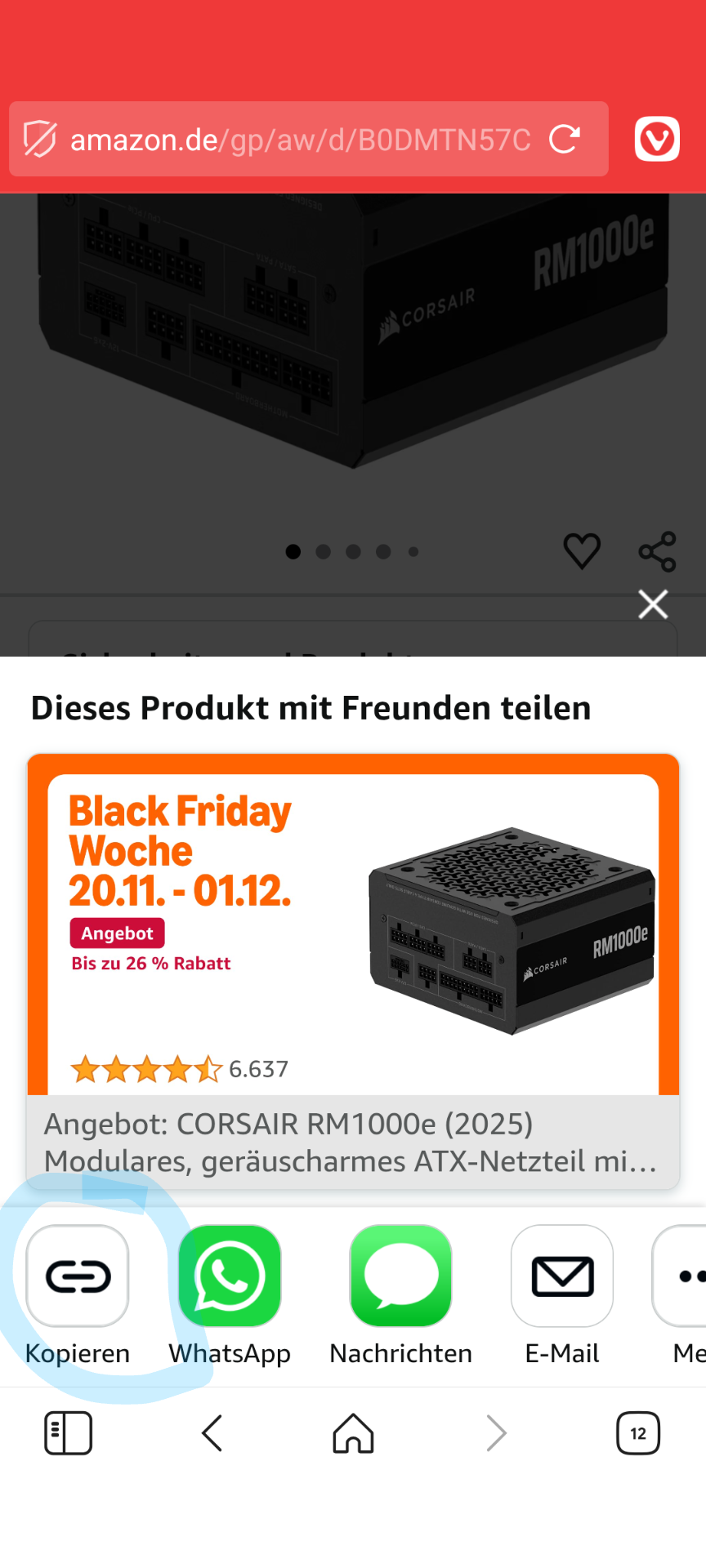Open the tracker blocker shield
This screenshot has width=706, height=1568.
pyautogui.click(x=39, y=139)
